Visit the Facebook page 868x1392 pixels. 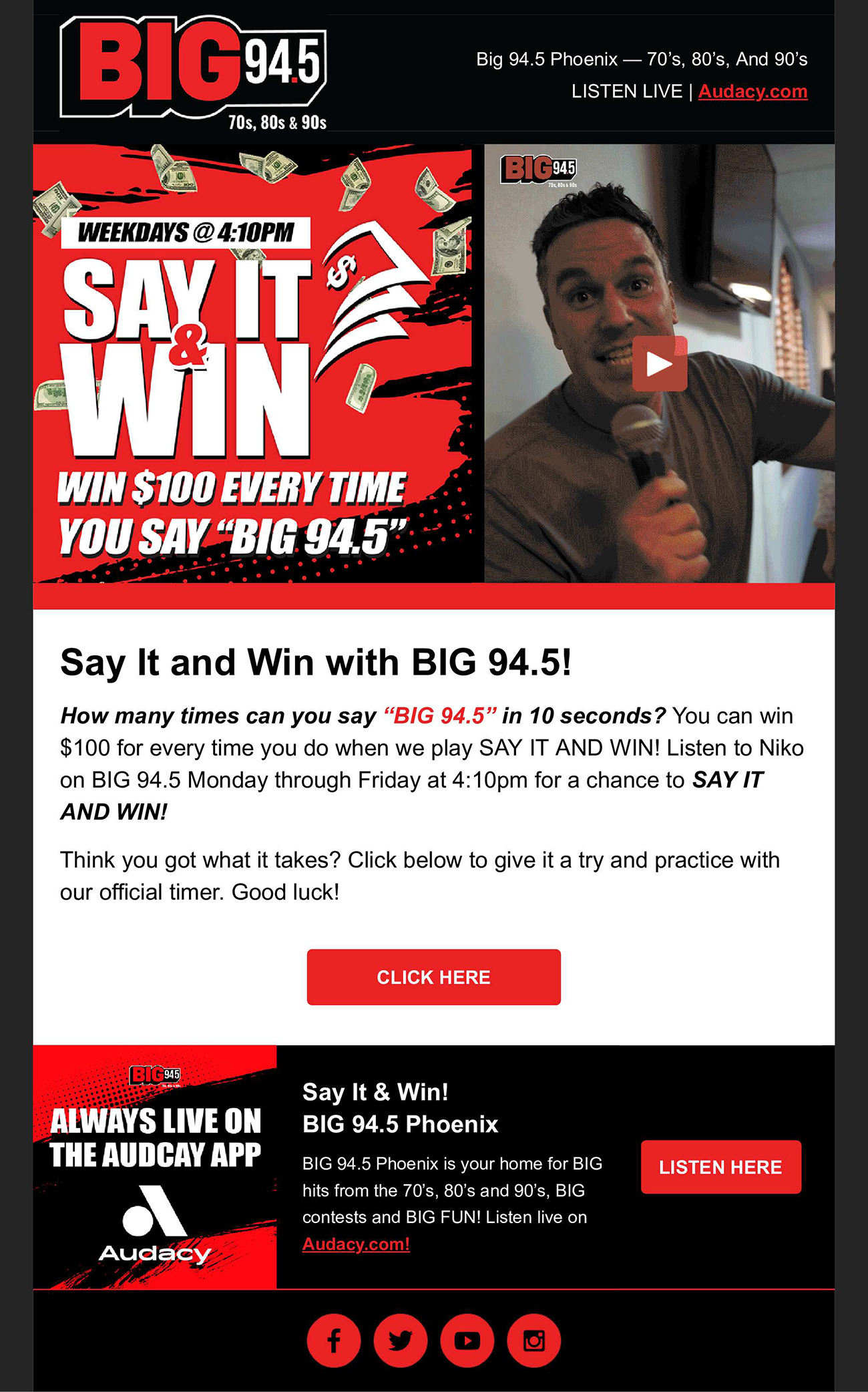(334, 1341)
